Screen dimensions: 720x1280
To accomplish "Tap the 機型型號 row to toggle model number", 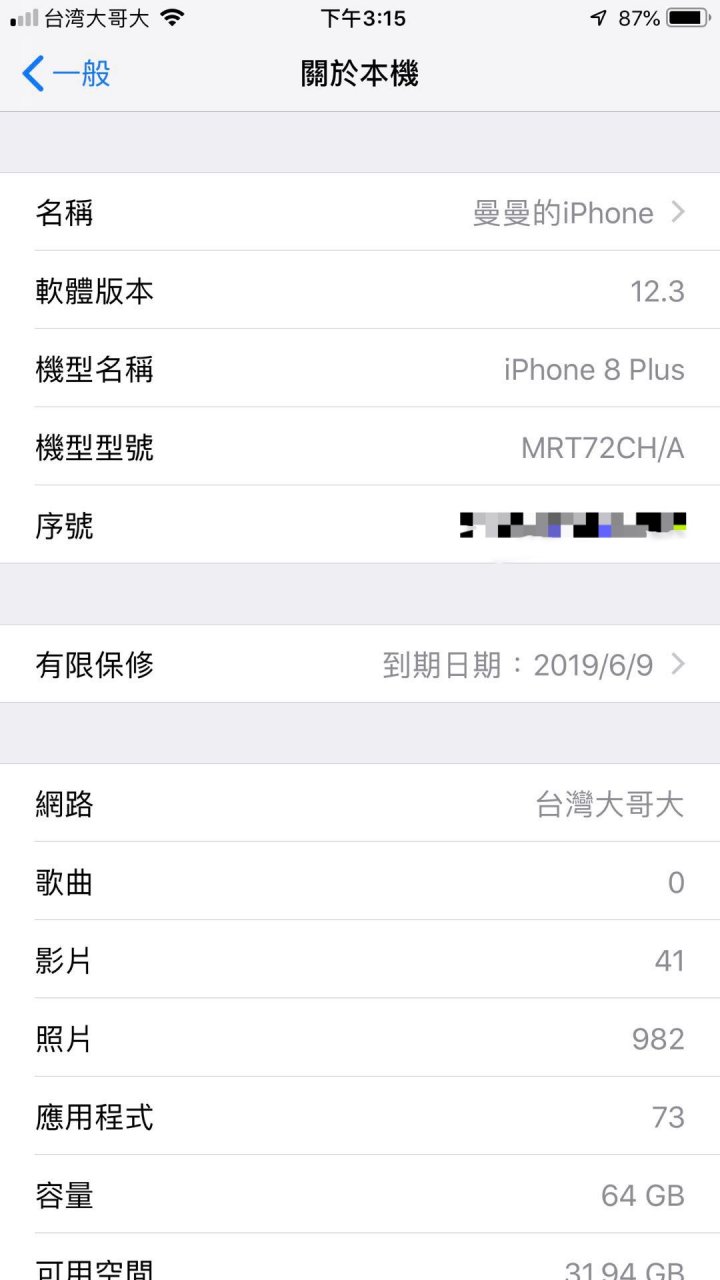I will pos(360,447).
